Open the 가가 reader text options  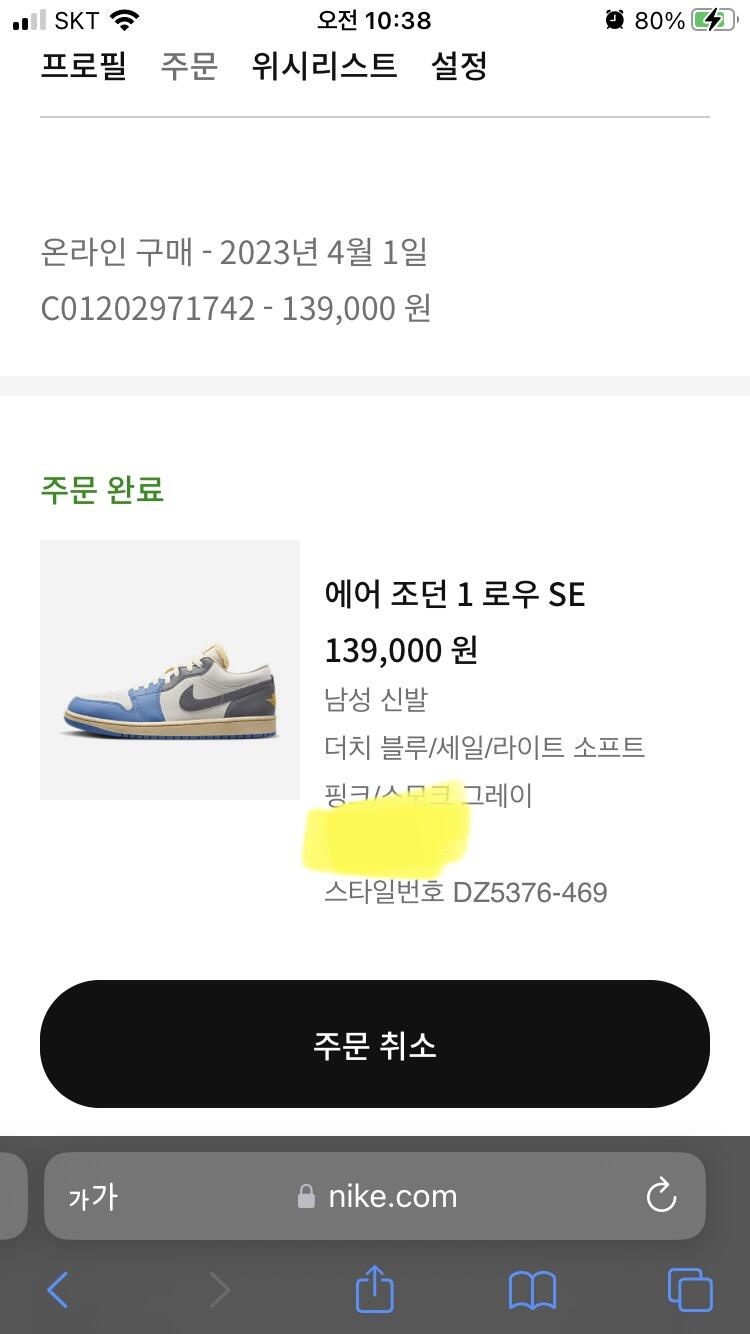pyautogui.click(x=93, y=1196)
